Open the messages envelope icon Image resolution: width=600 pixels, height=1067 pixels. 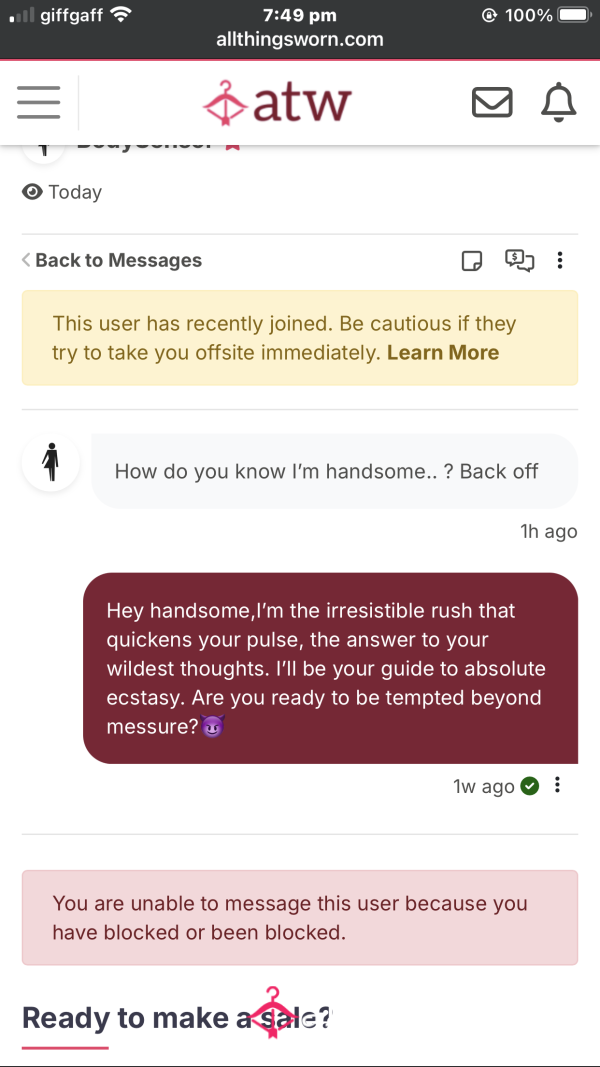coord(492,103)
